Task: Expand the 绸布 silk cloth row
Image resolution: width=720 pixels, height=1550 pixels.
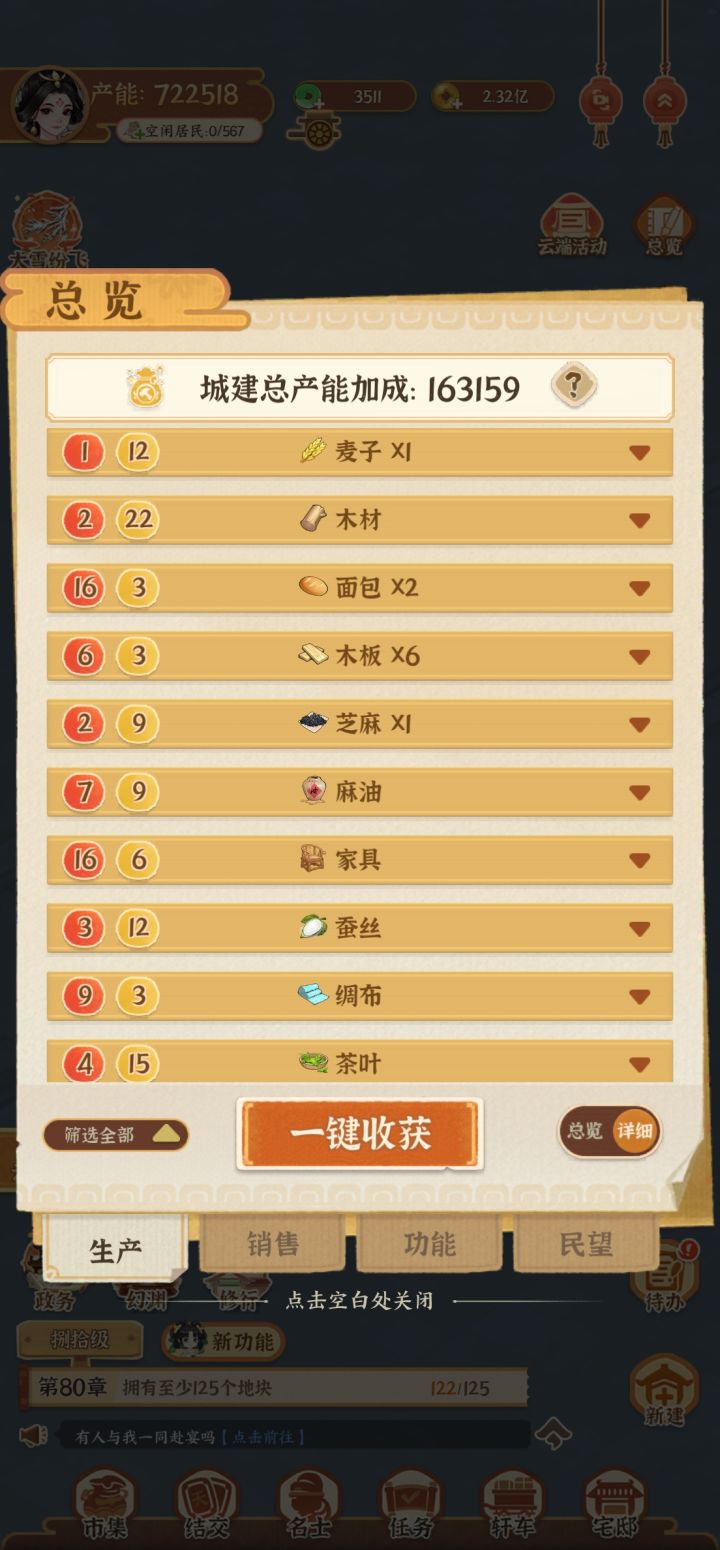Action: pyautogui.click(x=636, y=995)
